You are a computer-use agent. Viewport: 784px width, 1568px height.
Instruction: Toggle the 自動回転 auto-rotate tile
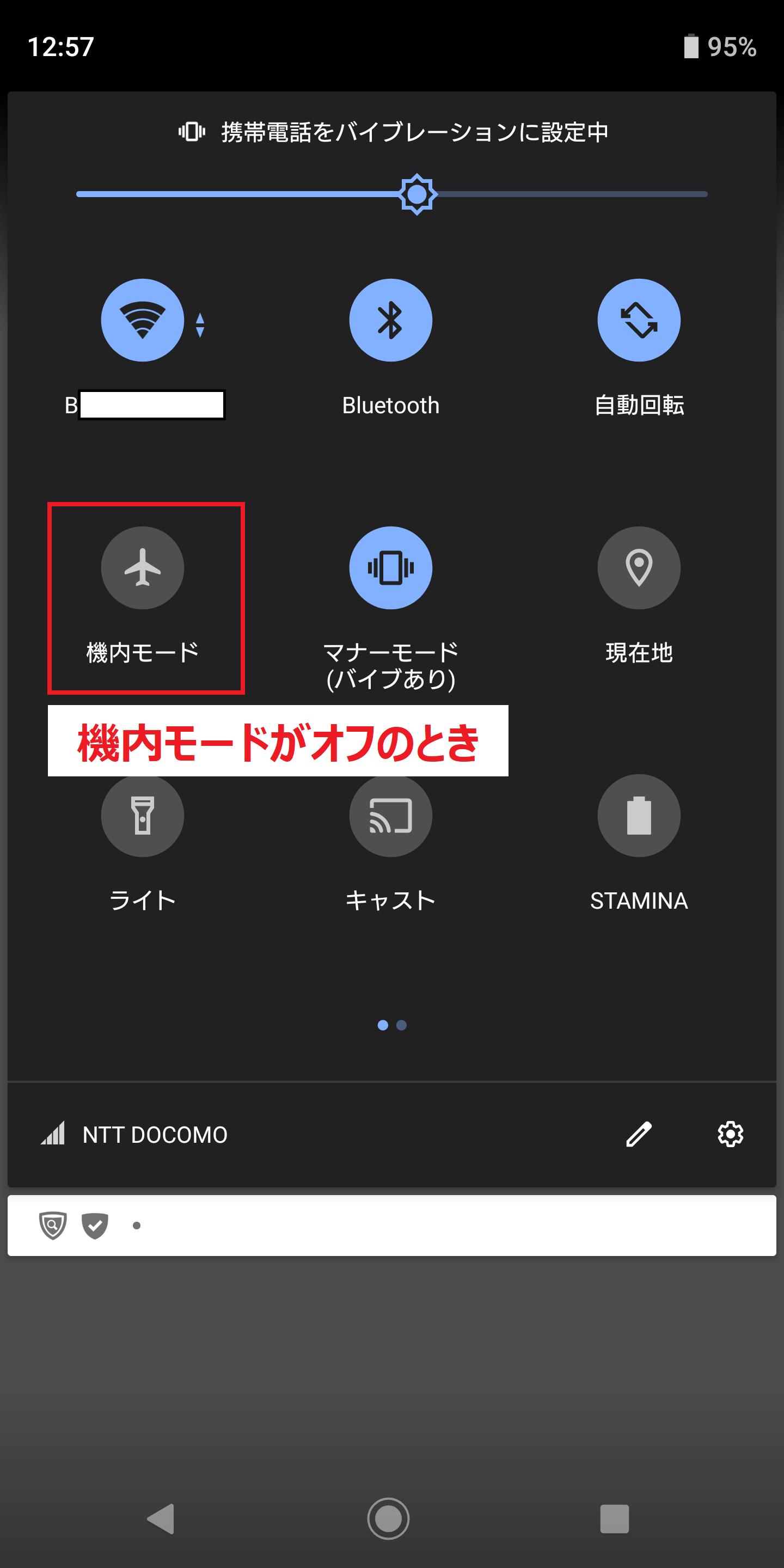coord(639,320)
